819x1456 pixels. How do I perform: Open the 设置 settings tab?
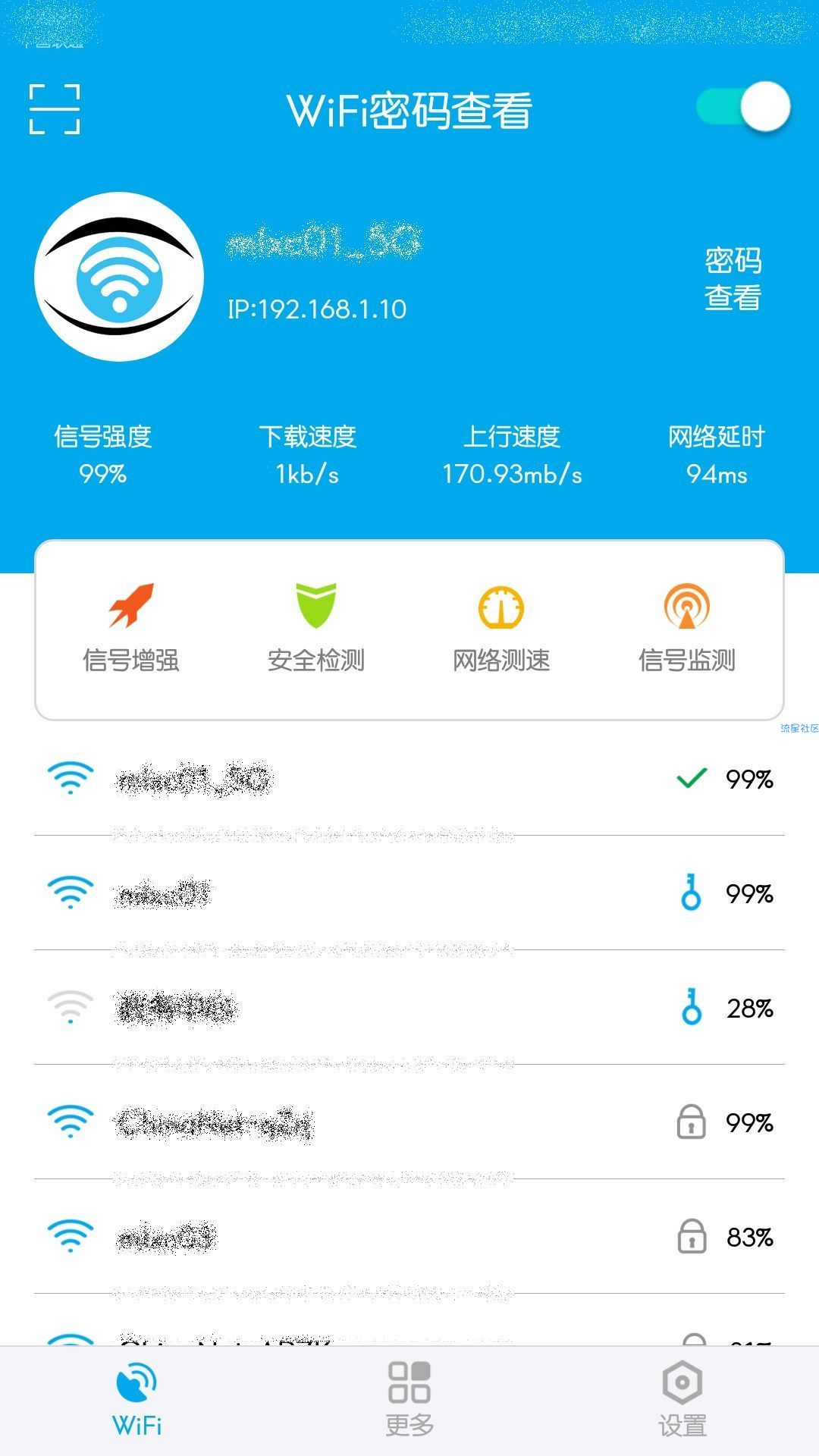pyautogui.click(x=682, y=1399)
